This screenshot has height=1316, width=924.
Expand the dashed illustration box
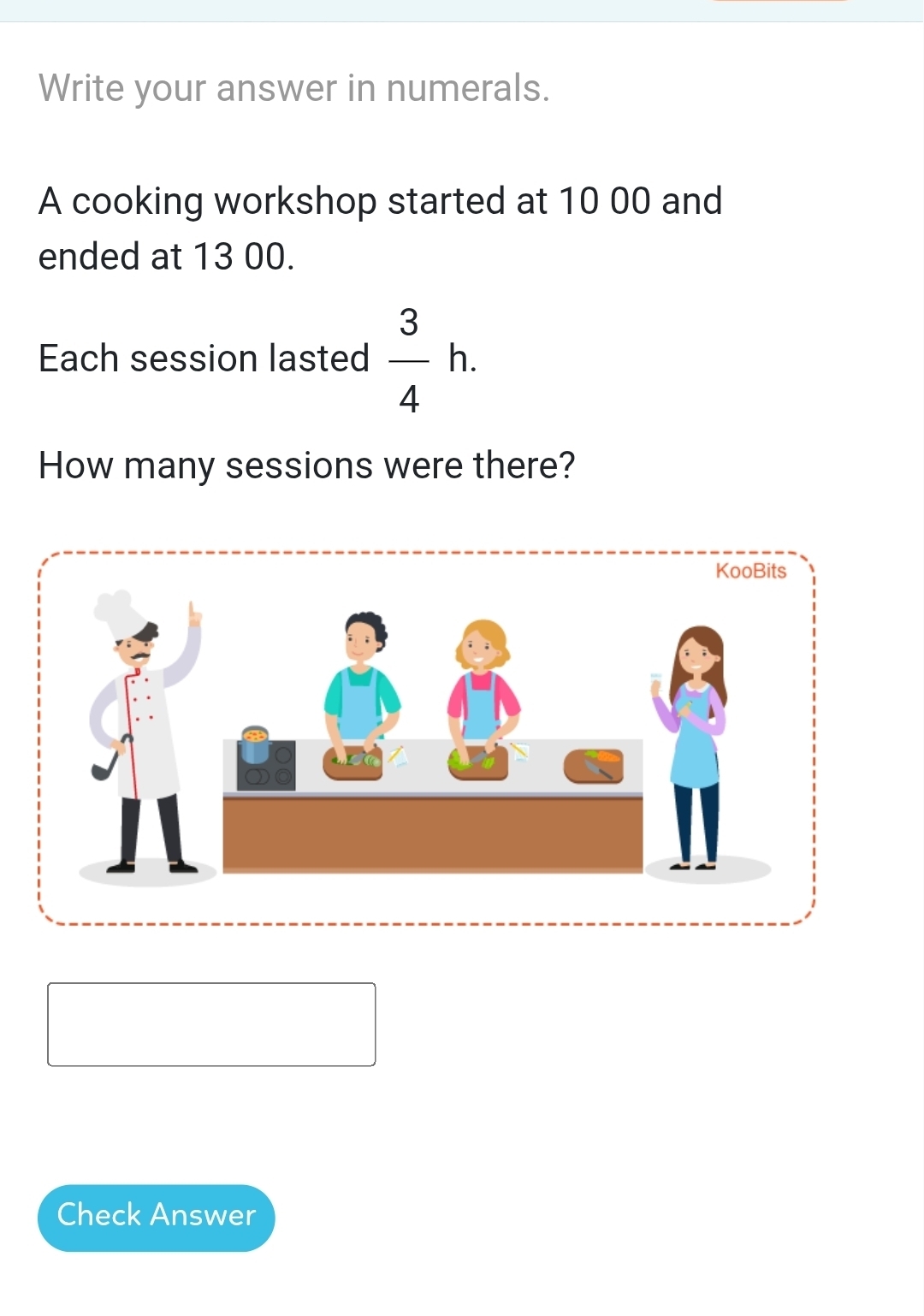click(x=428, y=738)
